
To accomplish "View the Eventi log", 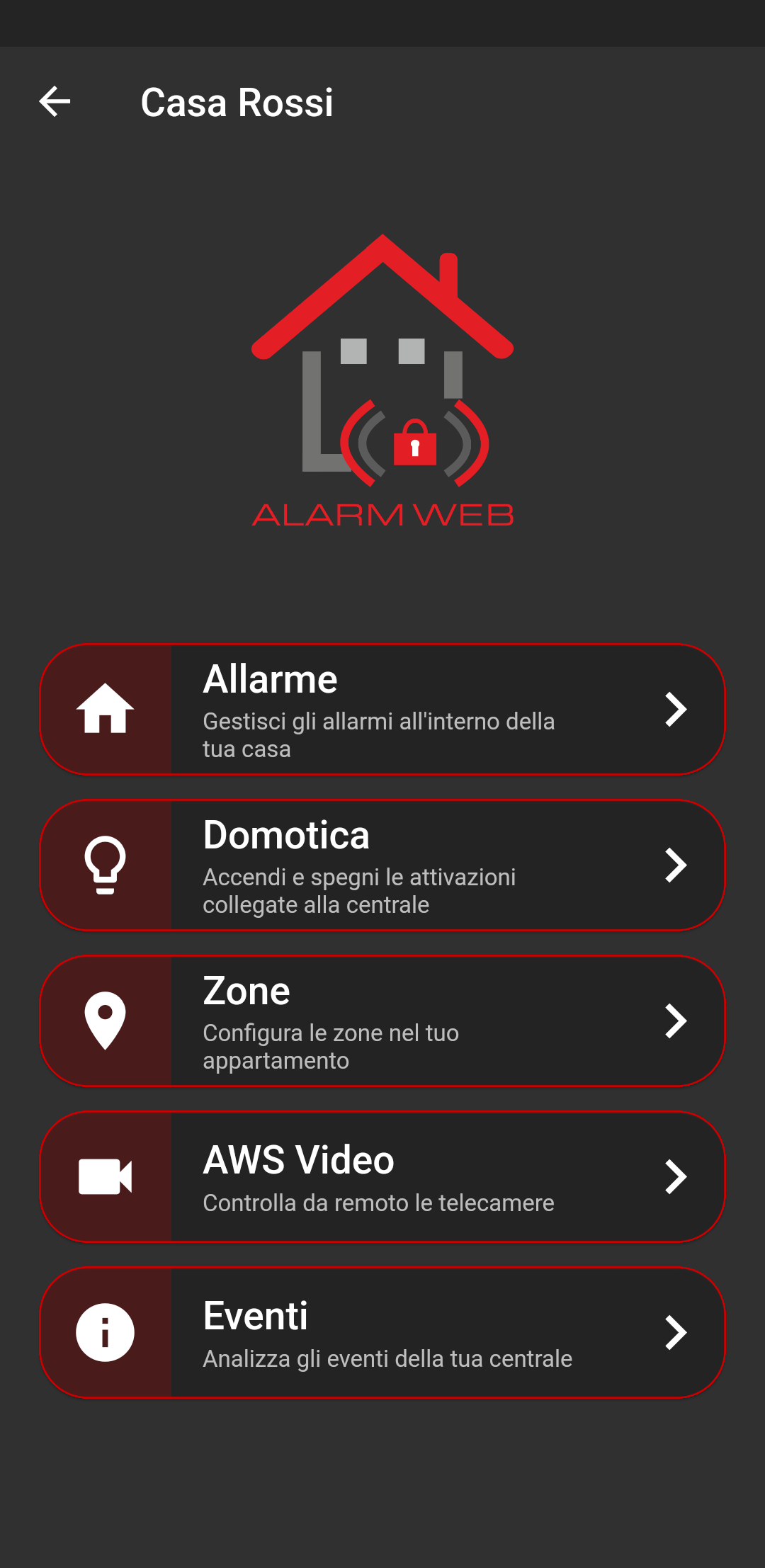I will 382,1332.
